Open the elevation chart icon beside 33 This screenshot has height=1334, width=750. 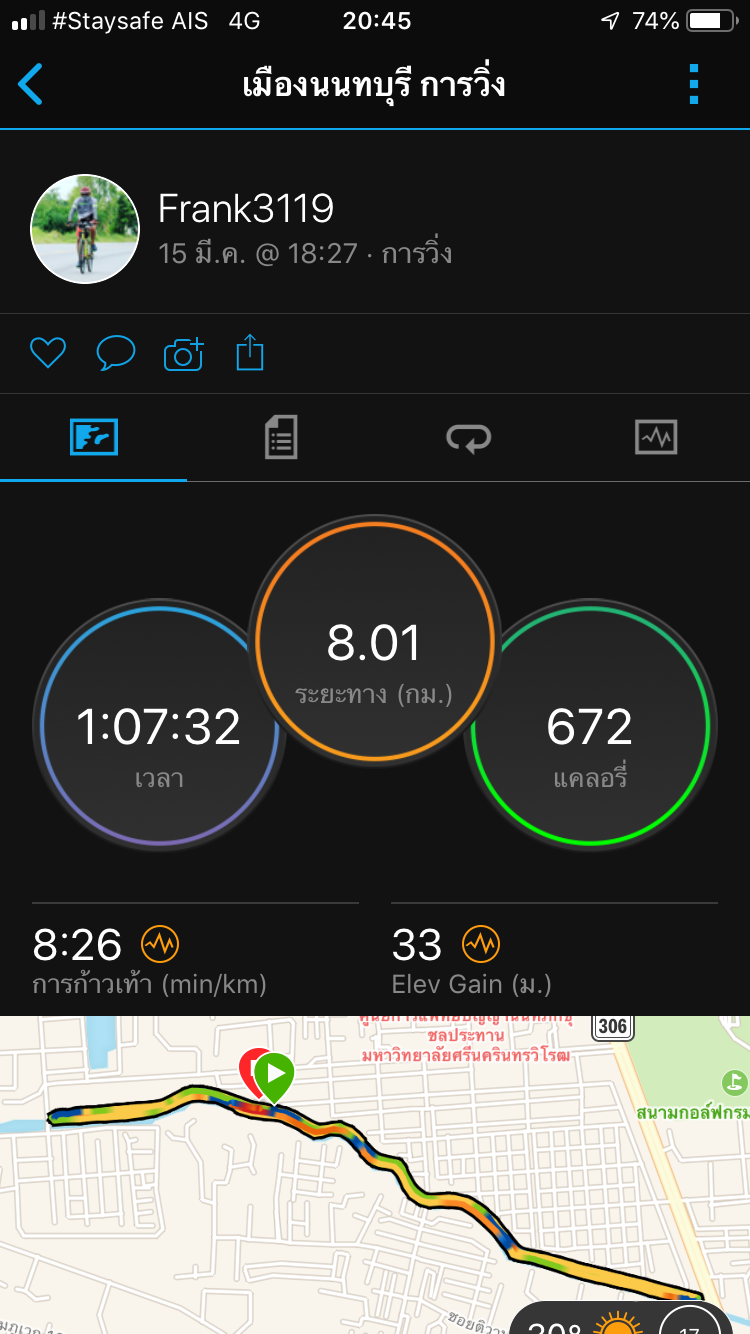481,943
